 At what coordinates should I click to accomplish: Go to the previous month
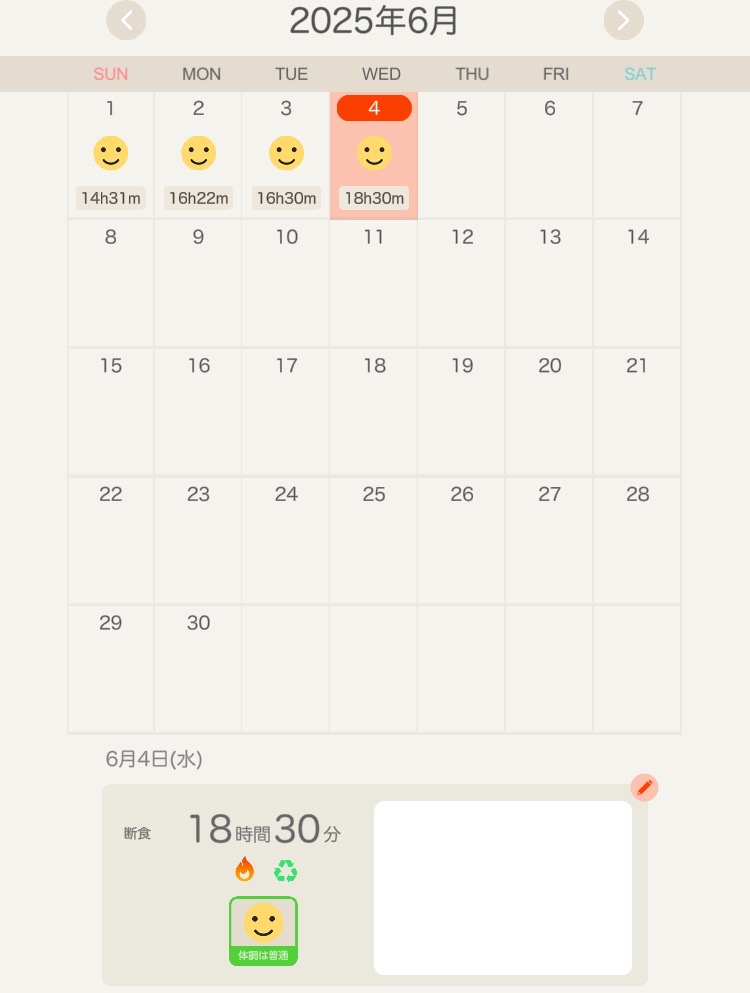[126, 20]
